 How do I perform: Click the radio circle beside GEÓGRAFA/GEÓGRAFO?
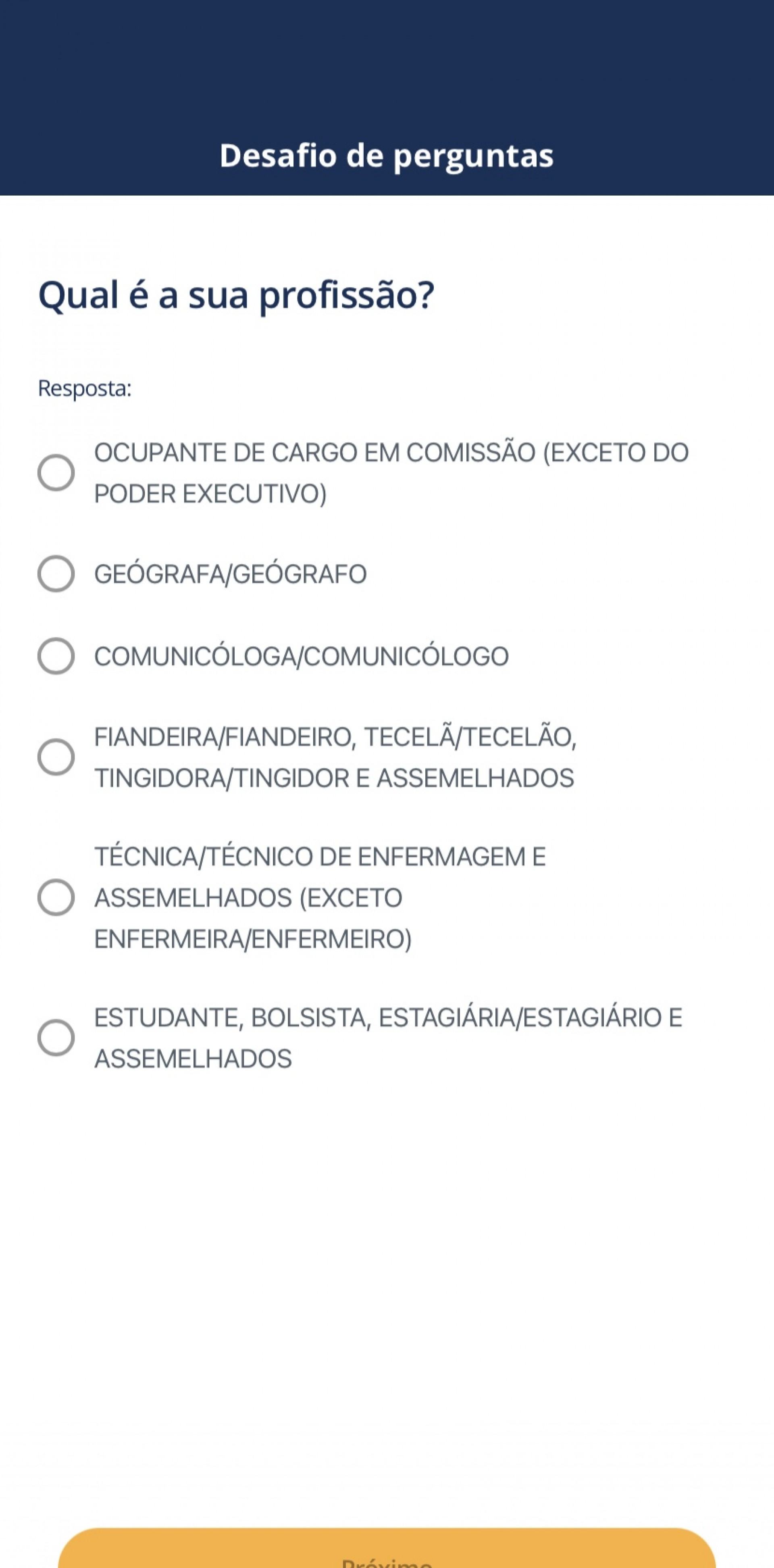pyautogui.click(x=56, y=573)
